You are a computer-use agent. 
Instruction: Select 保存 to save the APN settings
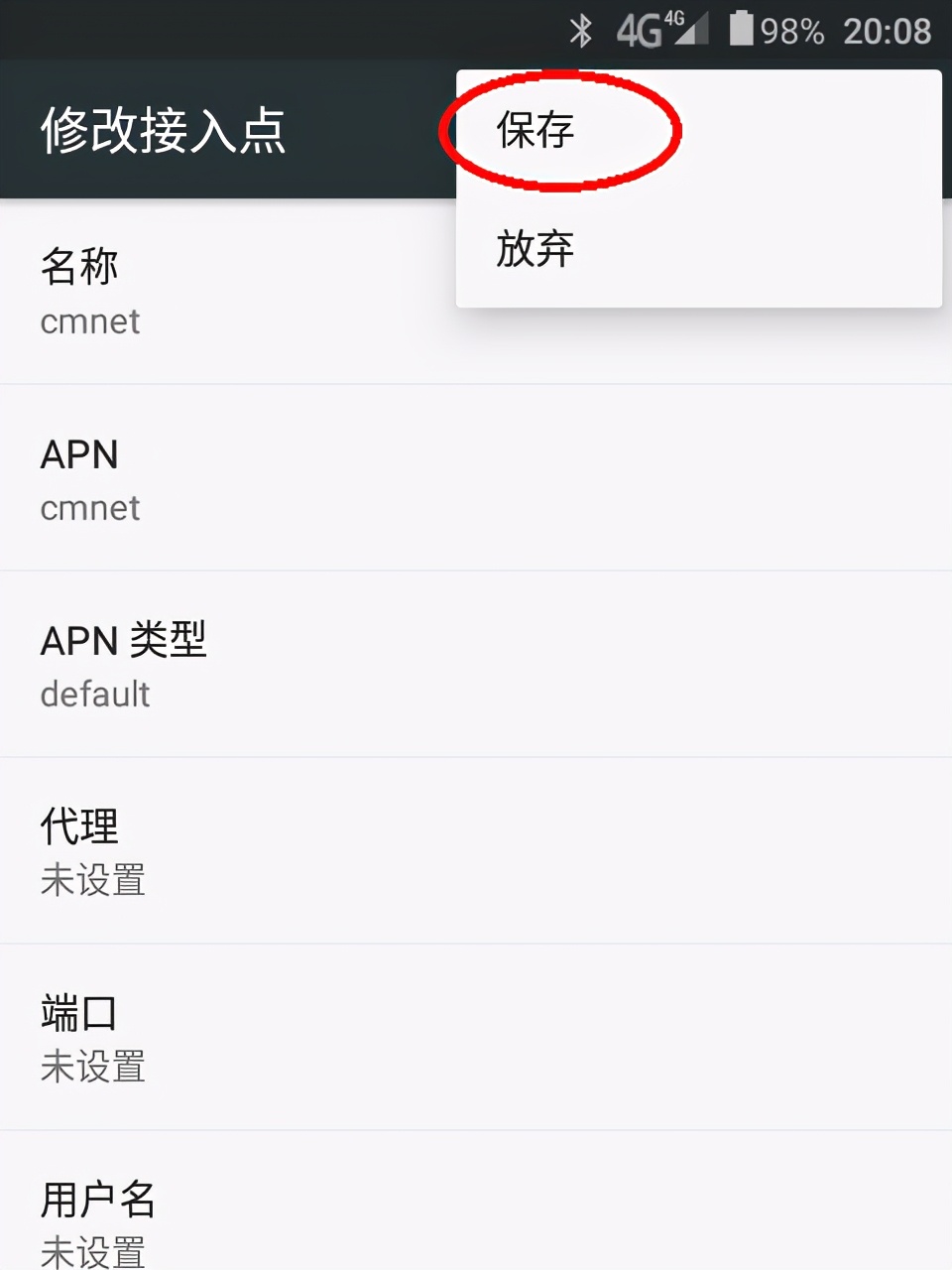(x=536, y=129)
